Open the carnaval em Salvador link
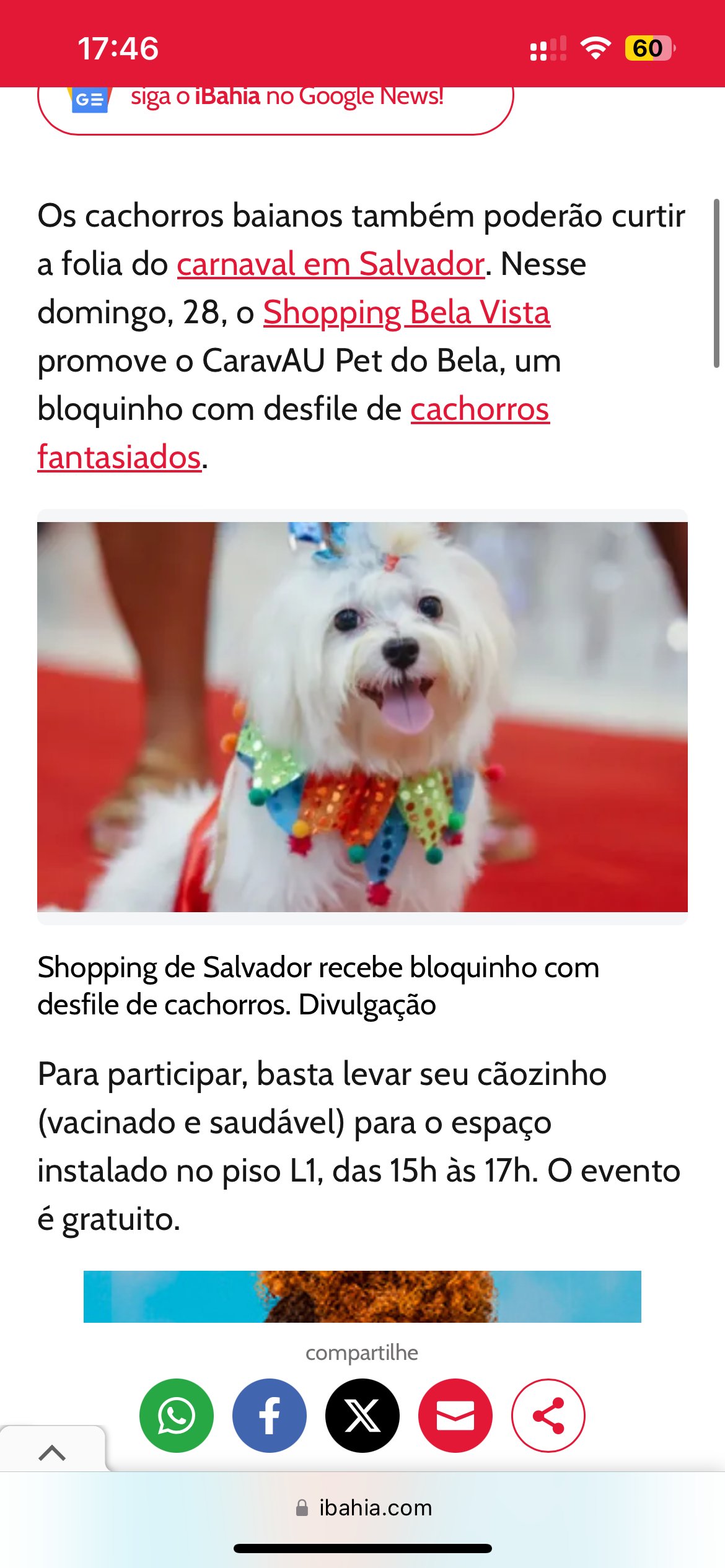 pos(330,264)
